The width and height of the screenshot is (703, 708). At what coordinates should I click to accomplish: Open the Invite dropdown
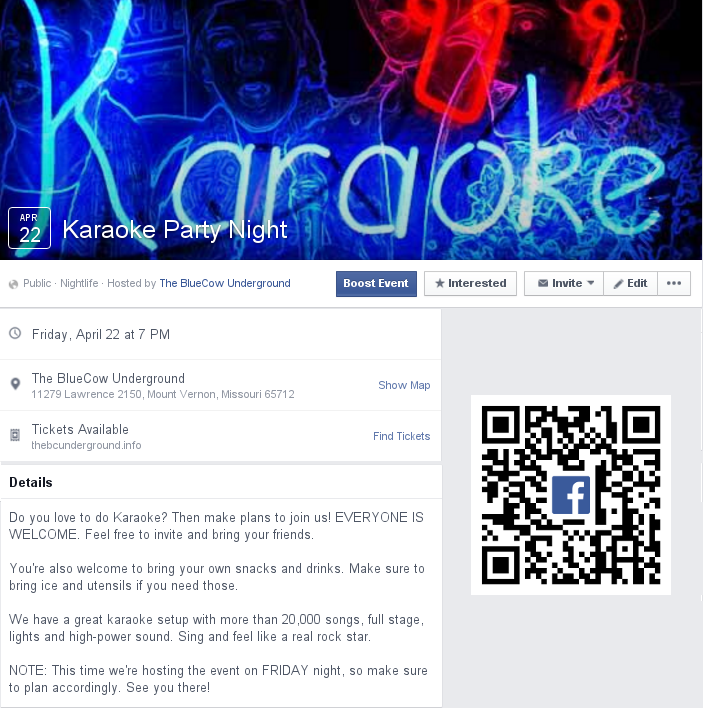tap(564, 283)
